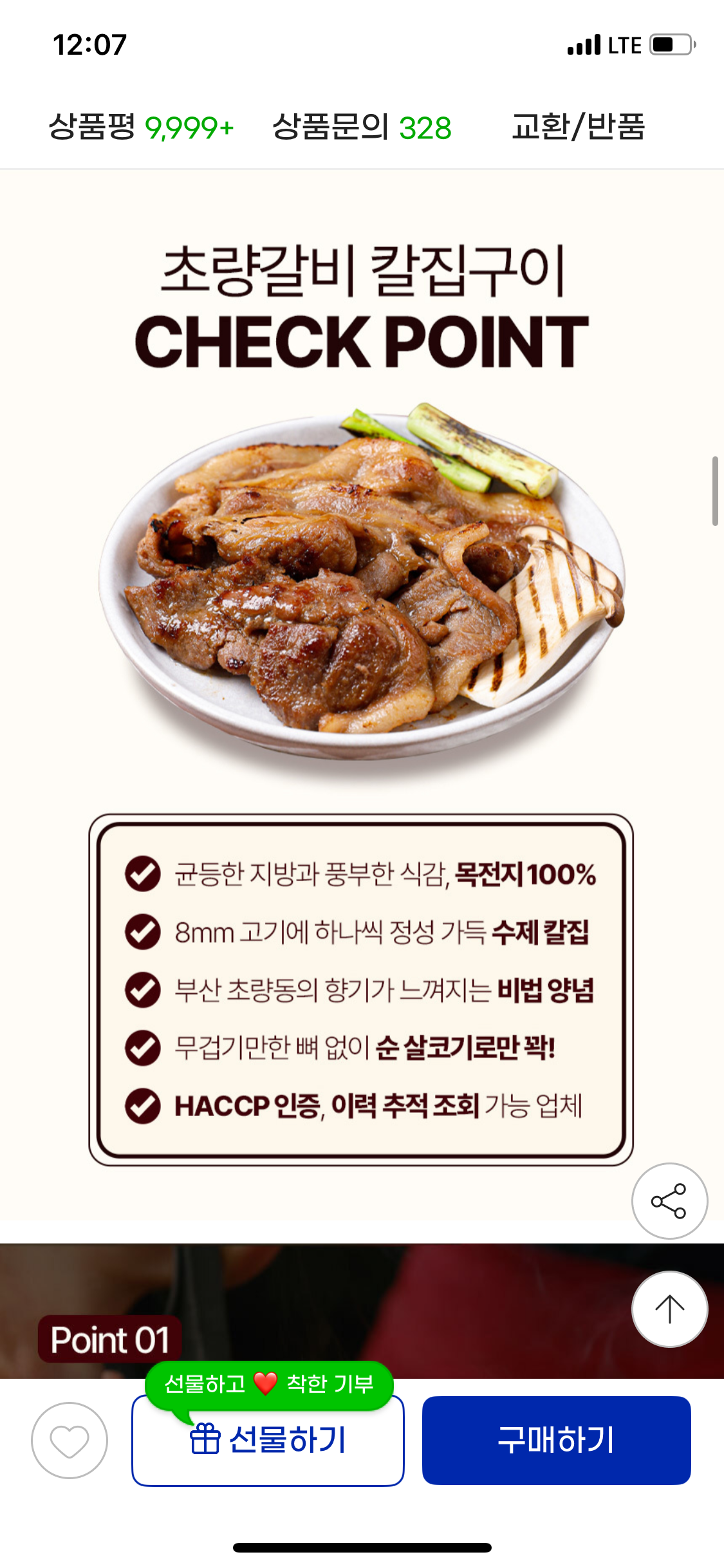Buy now with 구매하기
Image resolution: width=724 pixels, height=1568 pixels.
coord(556,1440)
